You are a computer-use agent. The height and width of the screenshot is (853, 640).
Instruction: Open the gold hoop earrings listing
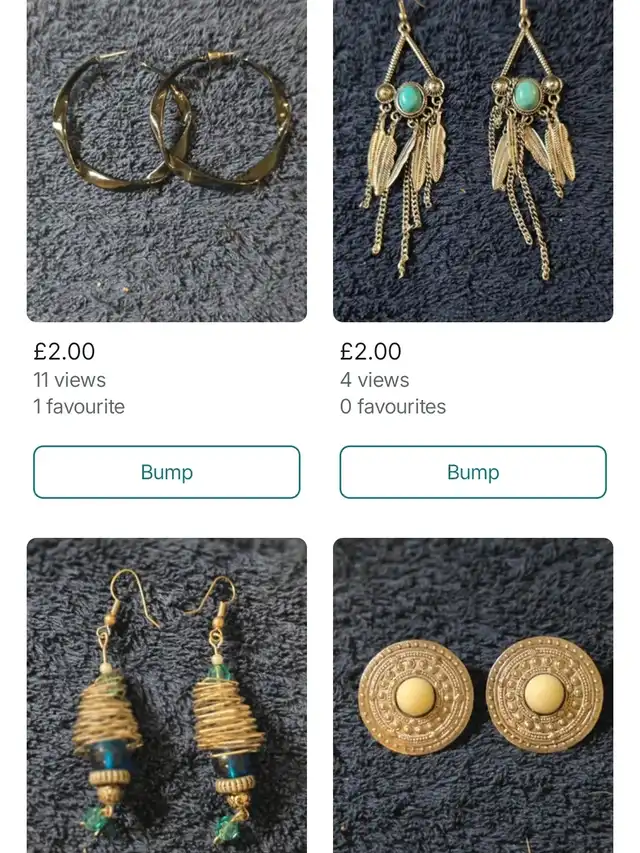pos(166,160)
